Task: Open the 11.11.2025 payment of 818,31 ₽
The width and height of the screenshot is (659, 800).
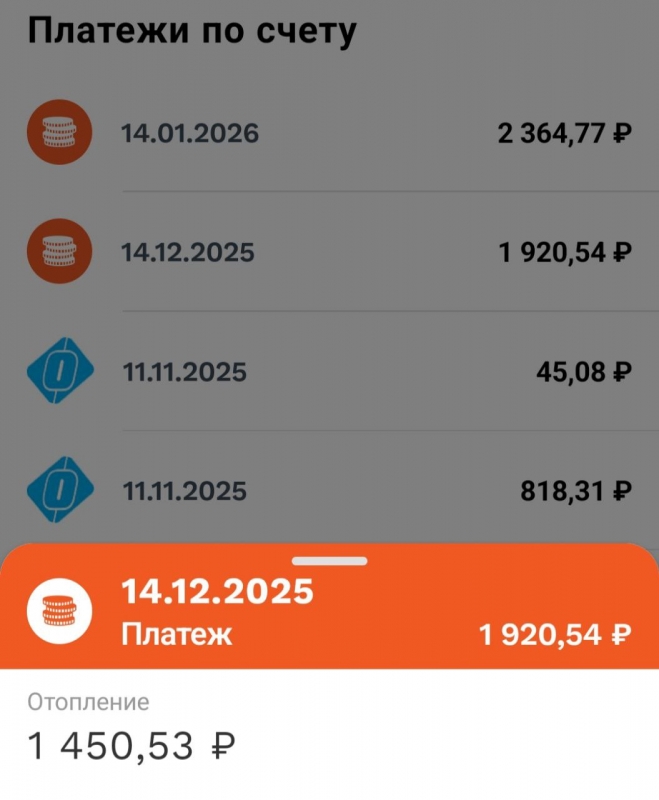Action: [329, 491]
